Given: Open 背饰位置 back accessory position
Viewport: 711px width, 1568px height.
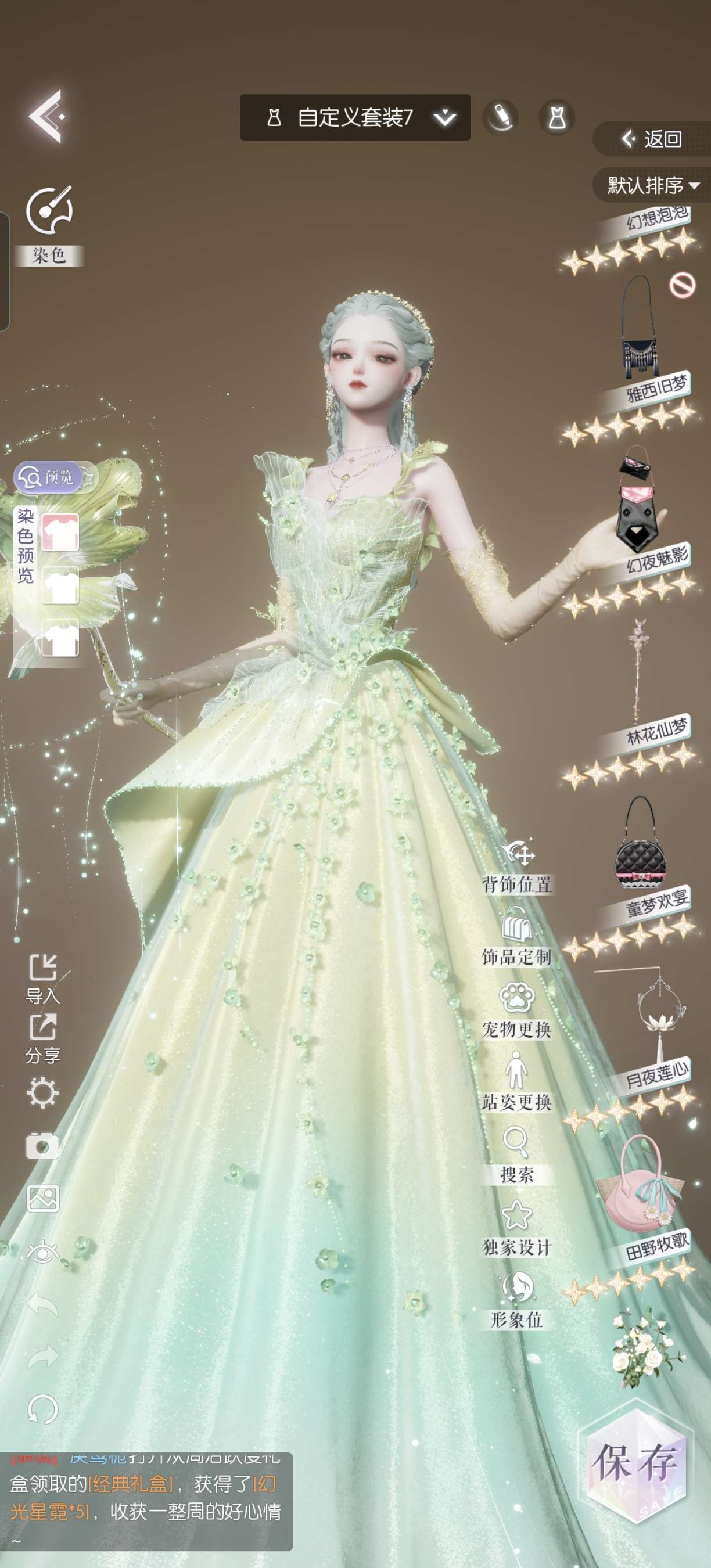Looking at the screenshot, I should click(517, 865).
